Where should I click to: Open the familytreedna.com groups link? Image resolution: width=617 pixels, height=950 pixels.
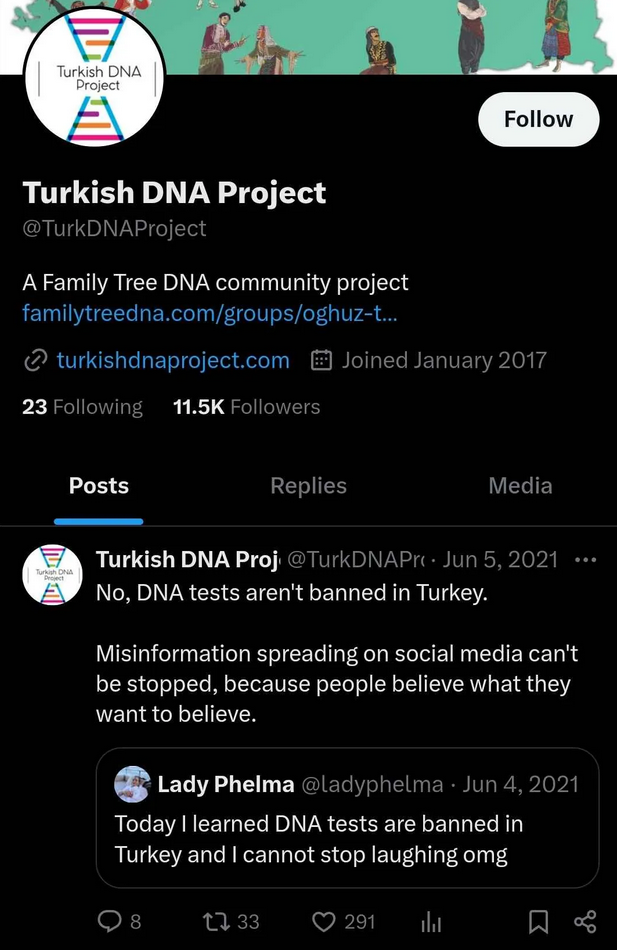[x=209, y=313]
